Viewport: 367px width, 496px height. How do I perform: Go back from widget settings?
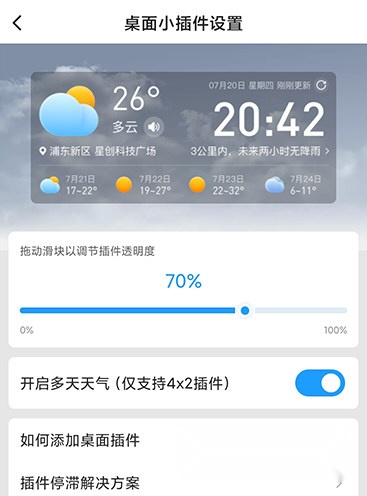point(17,23)
